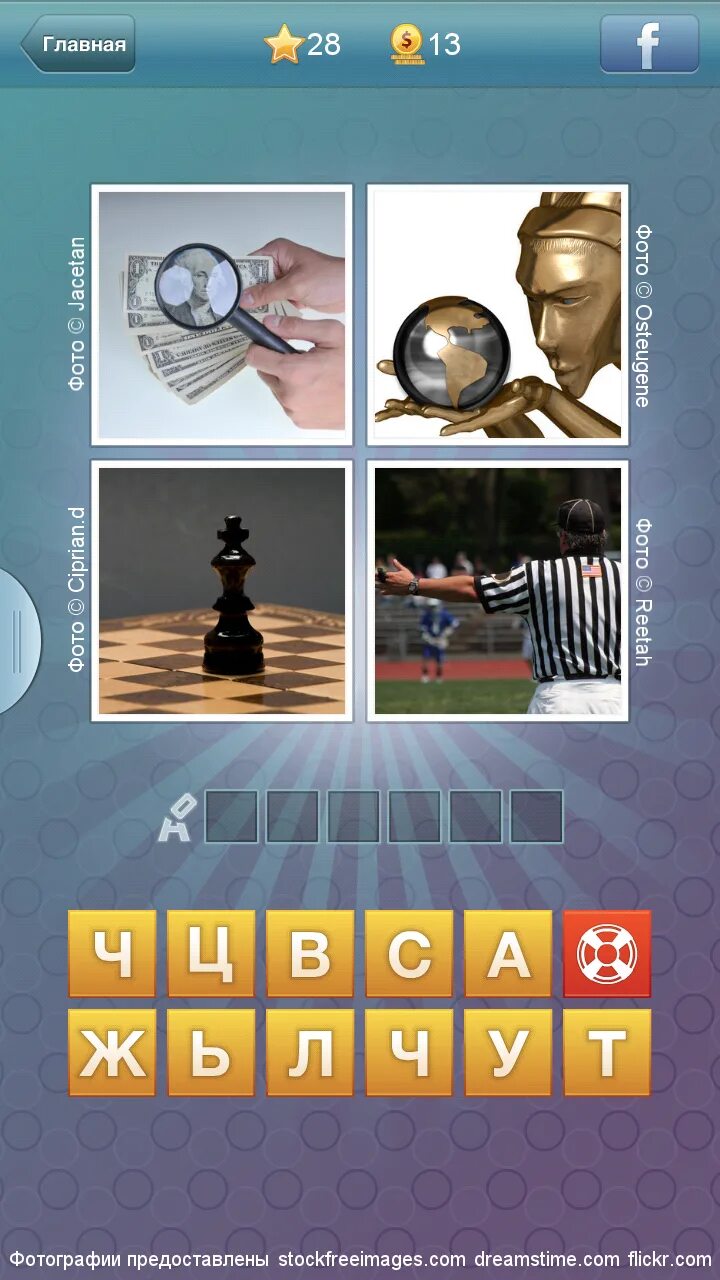Go back via the Главная button
Image resolution: width=720 pixels, height=1280 pixels.
[x=79, y=44]
